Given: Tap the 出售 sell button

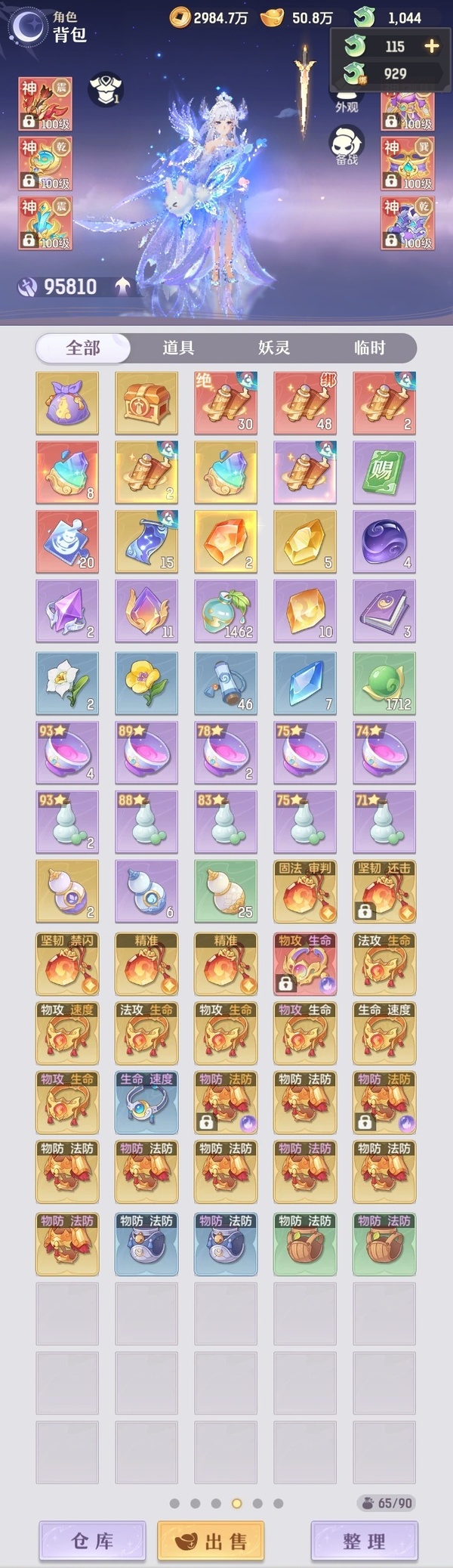Looking at the screenshot, I should pos(211,1542).
